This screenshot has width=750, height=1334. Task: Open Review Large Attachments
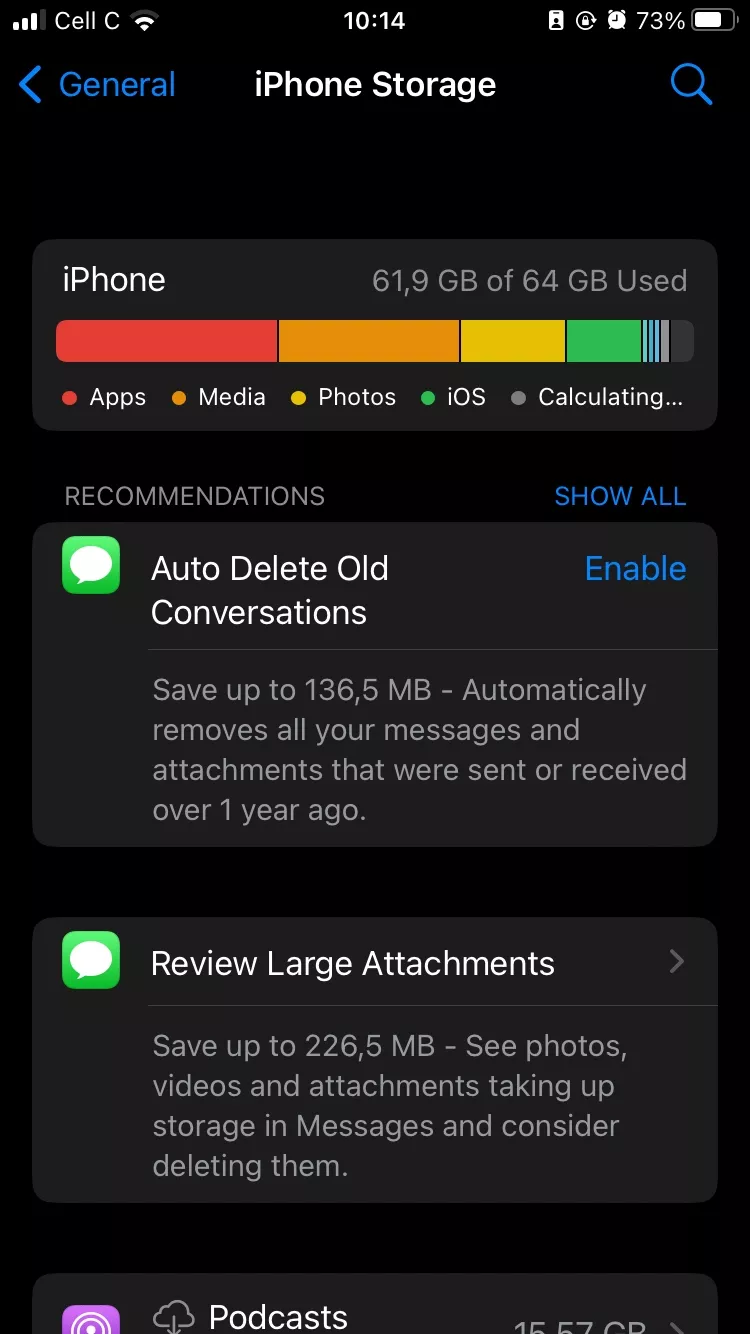pyautogui.click(x=375, y=963)
